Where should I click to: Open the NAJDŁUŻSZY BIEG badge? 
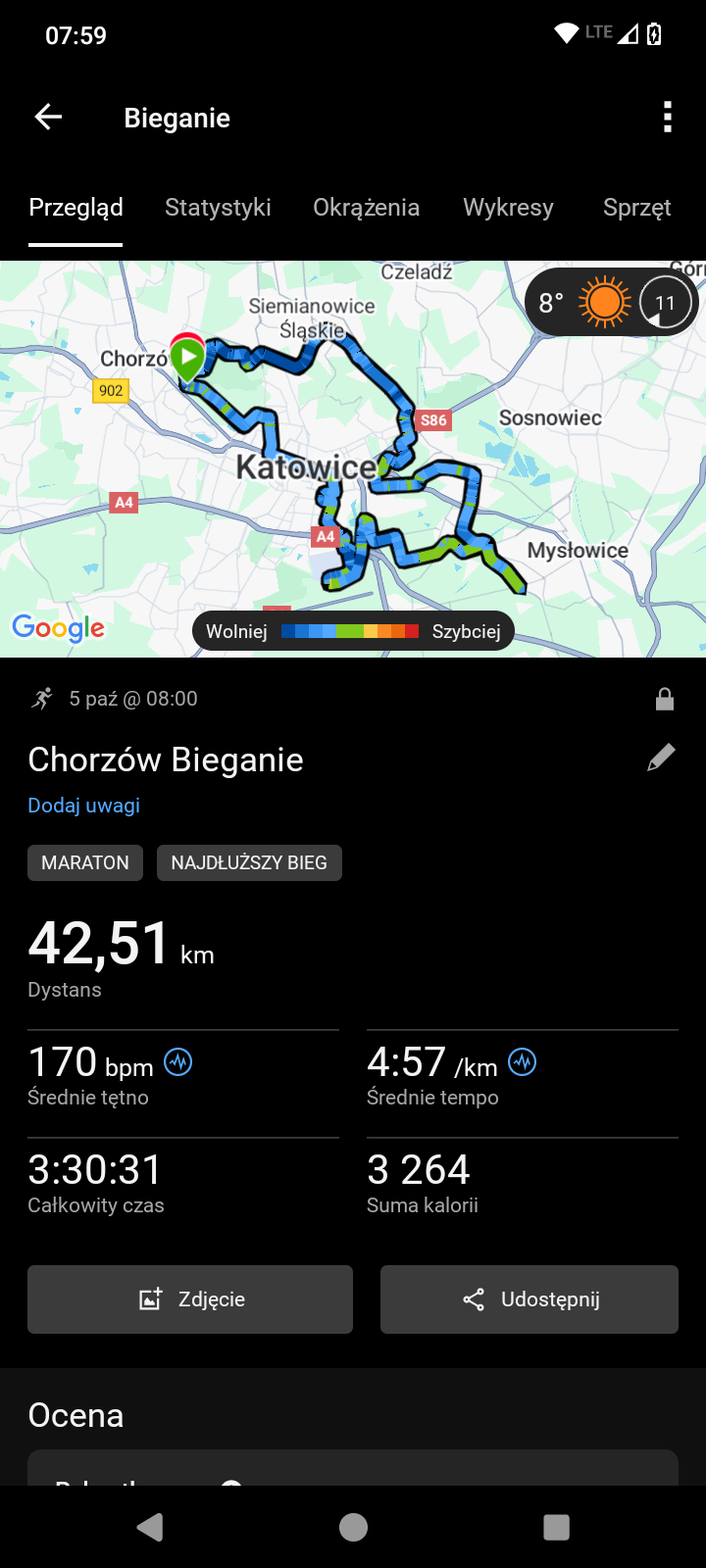pyautogui.click(x=249, y=862)
